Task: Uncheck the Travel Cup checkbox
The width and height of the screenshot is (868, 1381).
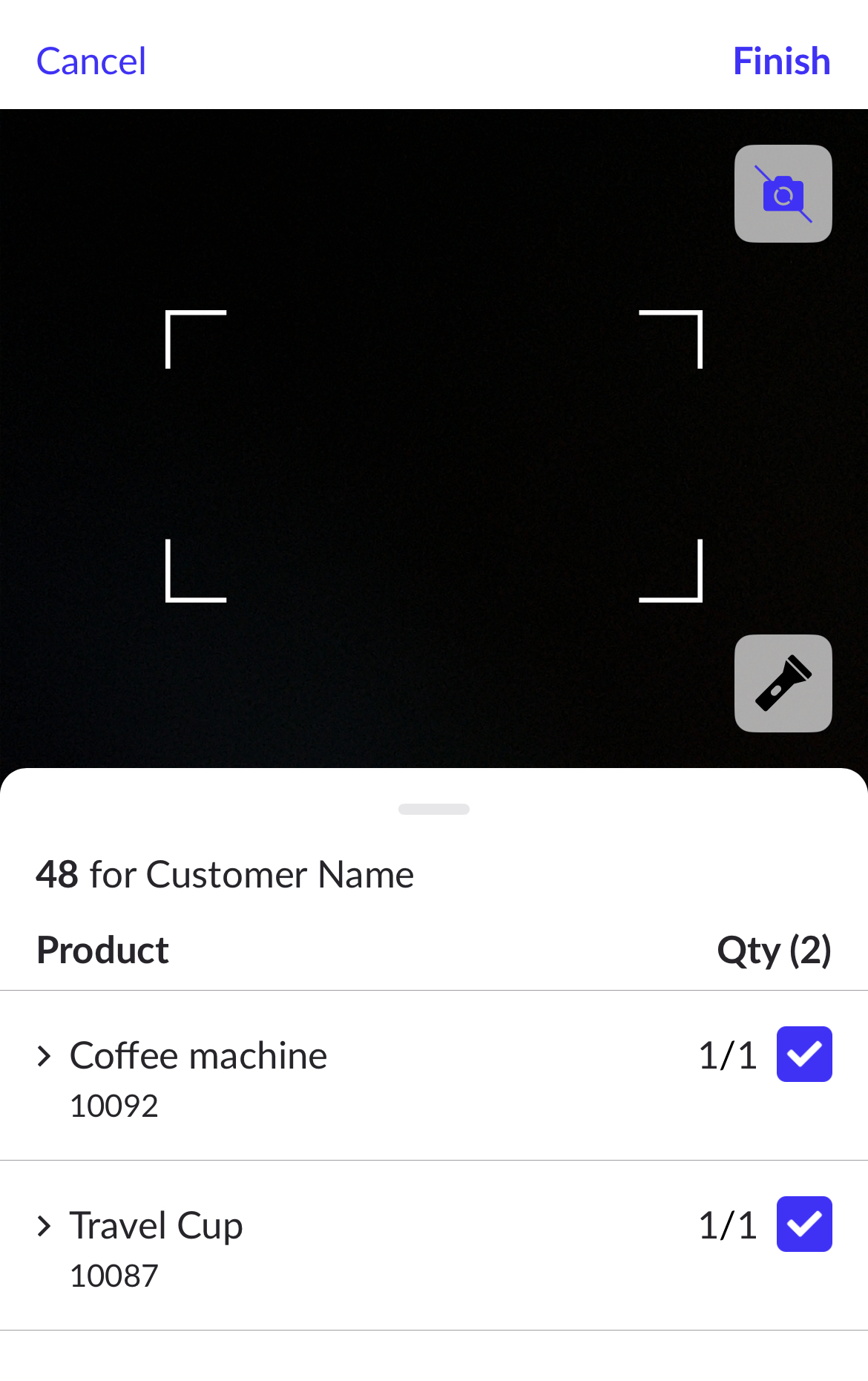Action: (803, 1224)
